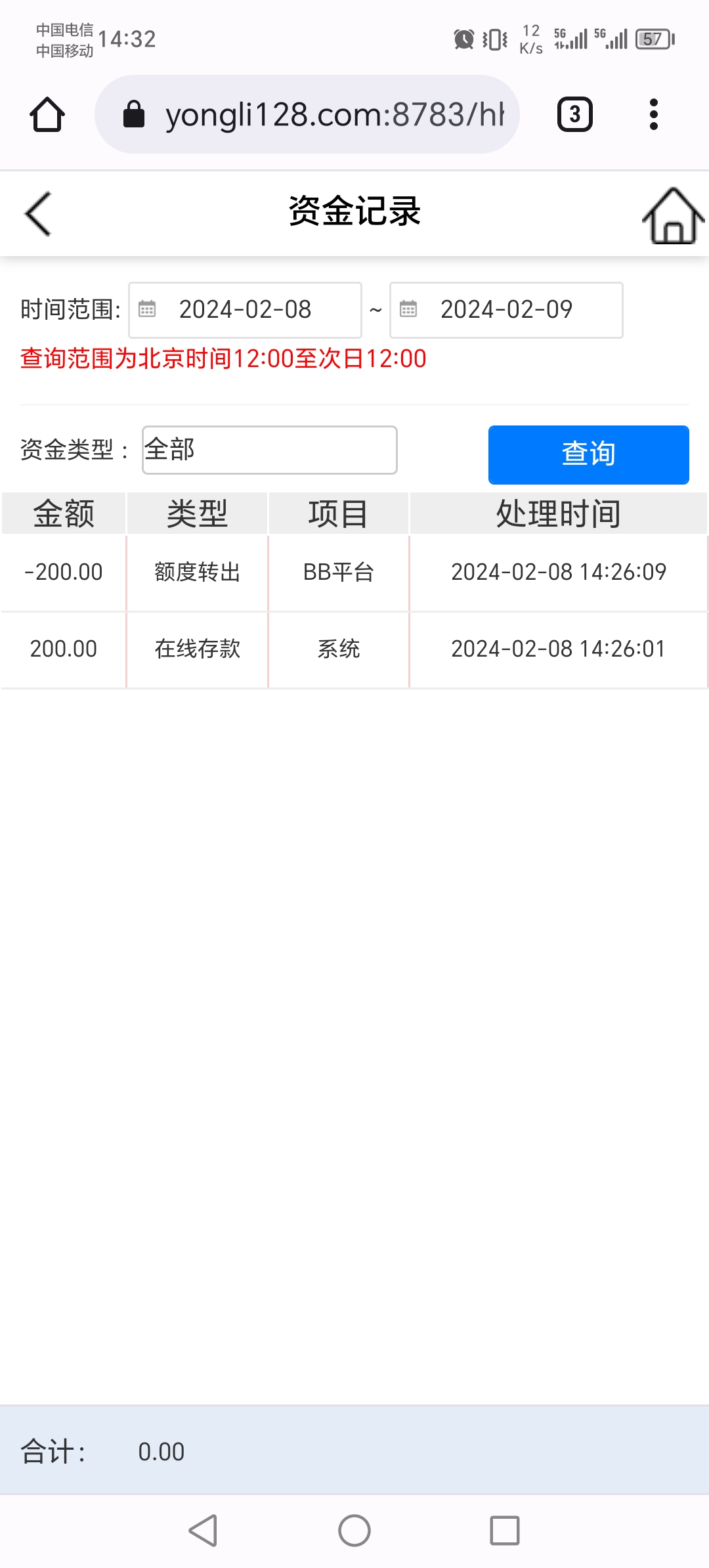The width and height of the screenshot is (709, 1568).
Task: Pick the end date 2024-02-09
Action: coord(506,310)
